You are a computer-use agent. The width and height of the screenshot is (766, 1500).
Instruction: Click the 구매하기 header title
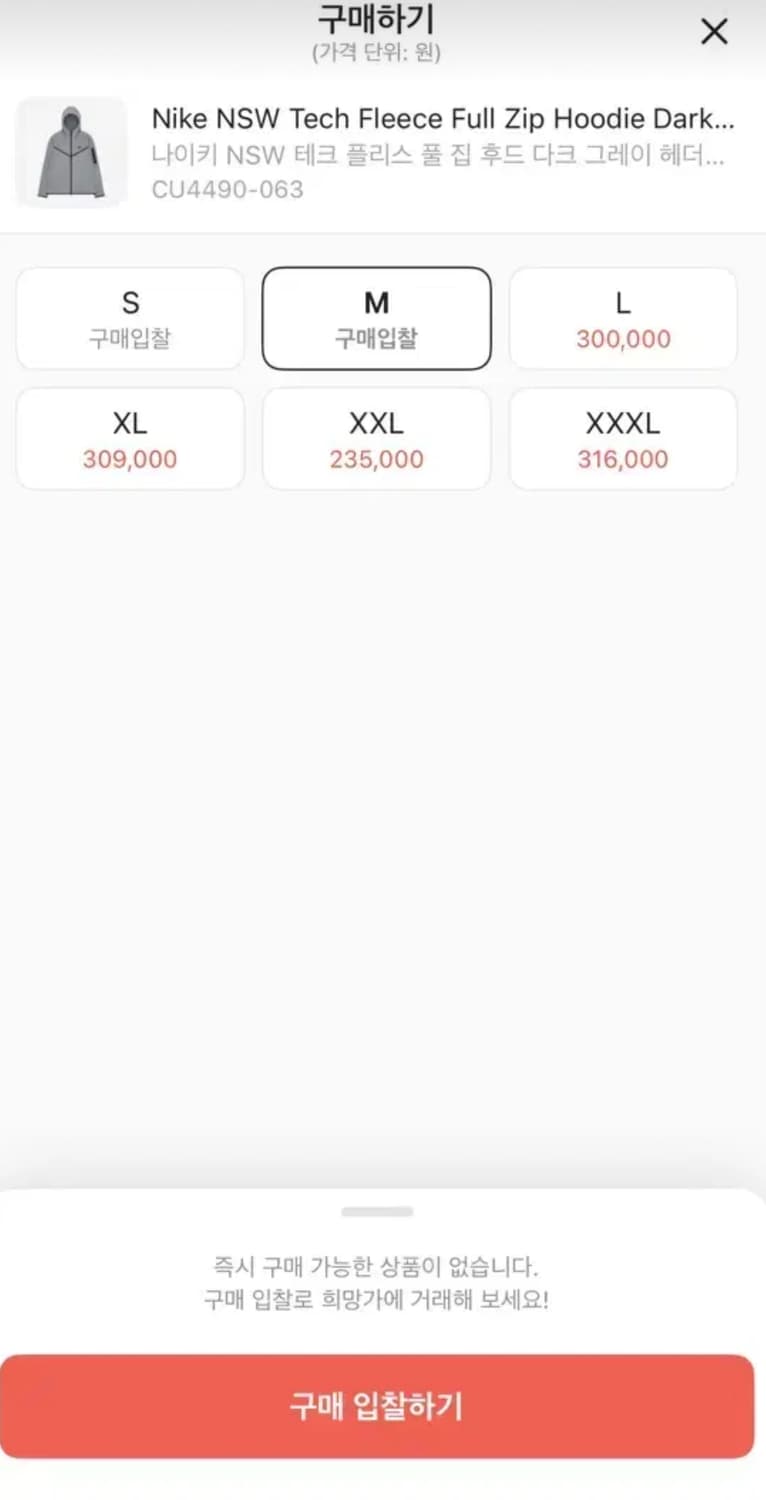pos(374,18)
